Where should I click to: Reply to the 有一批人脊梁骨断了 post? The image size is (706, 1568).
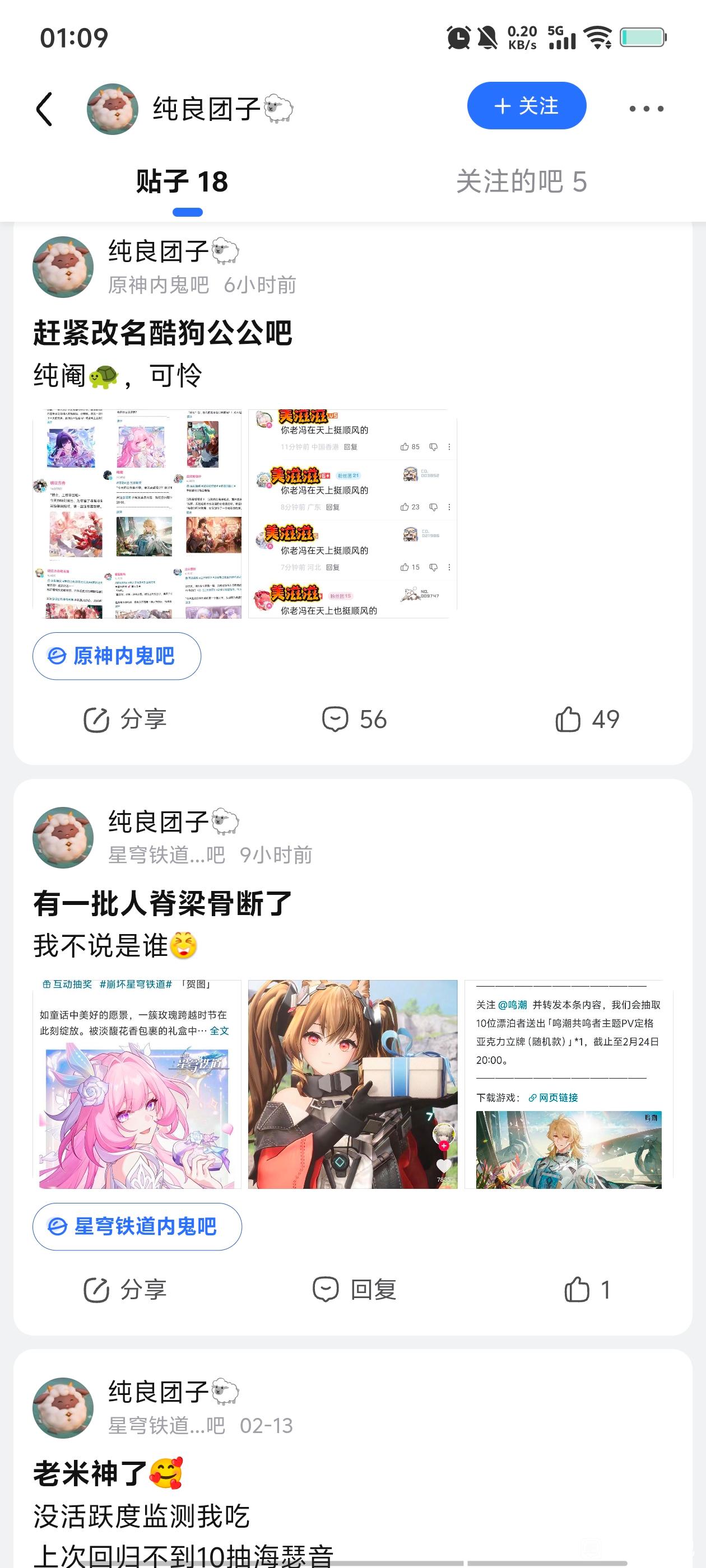pyautogui.click(x=354, y=1290)
